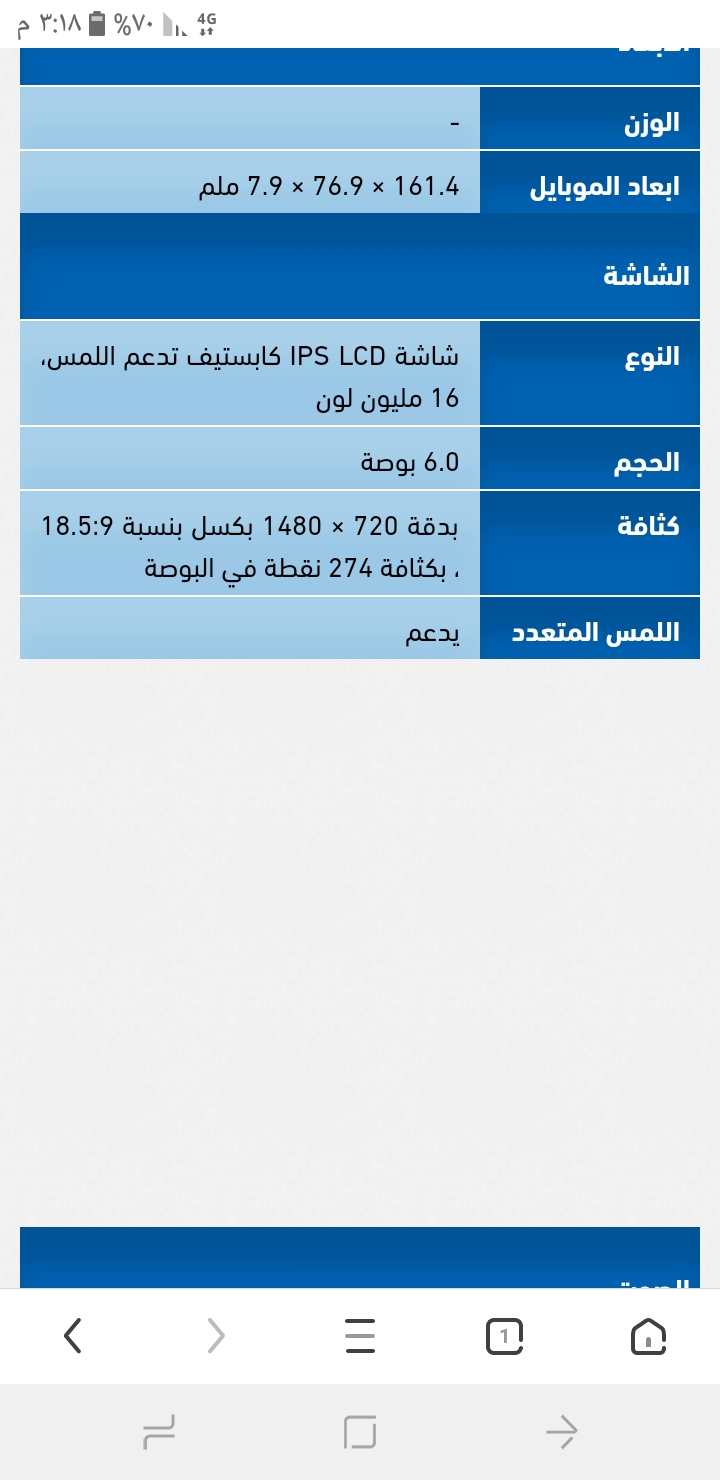Open the browser menu with three lines

359,1335
